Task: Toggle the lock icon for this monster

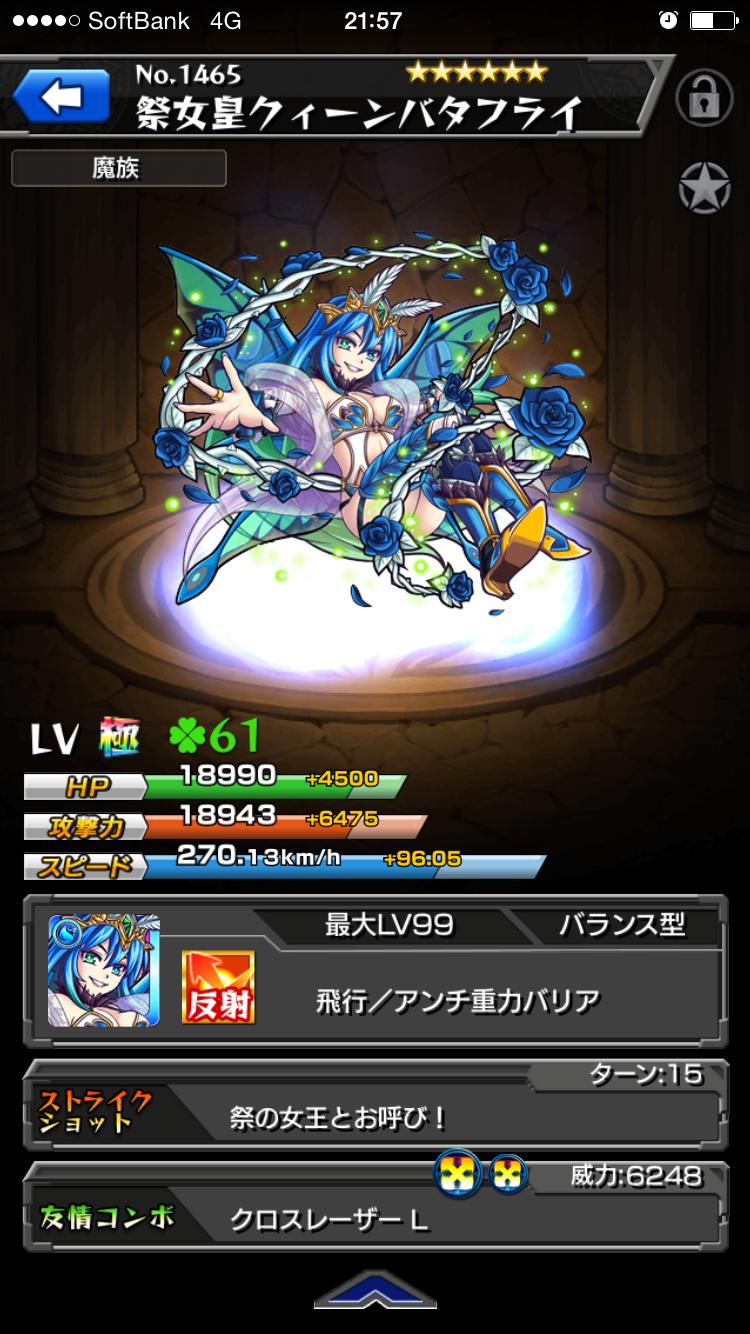Action: point(703,96)
